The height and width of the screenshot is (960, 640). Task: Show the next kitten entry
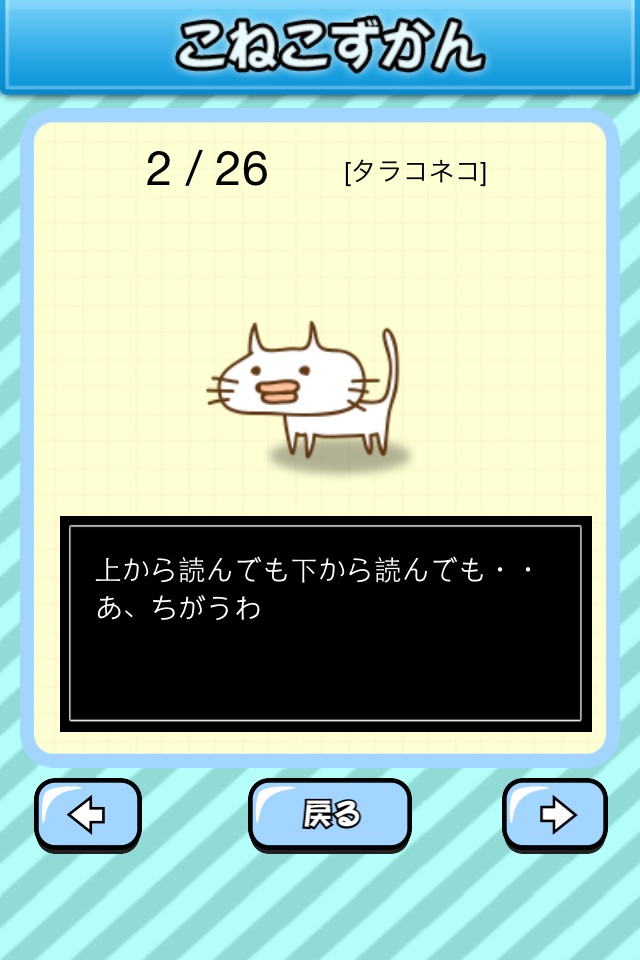coord(555,814)
